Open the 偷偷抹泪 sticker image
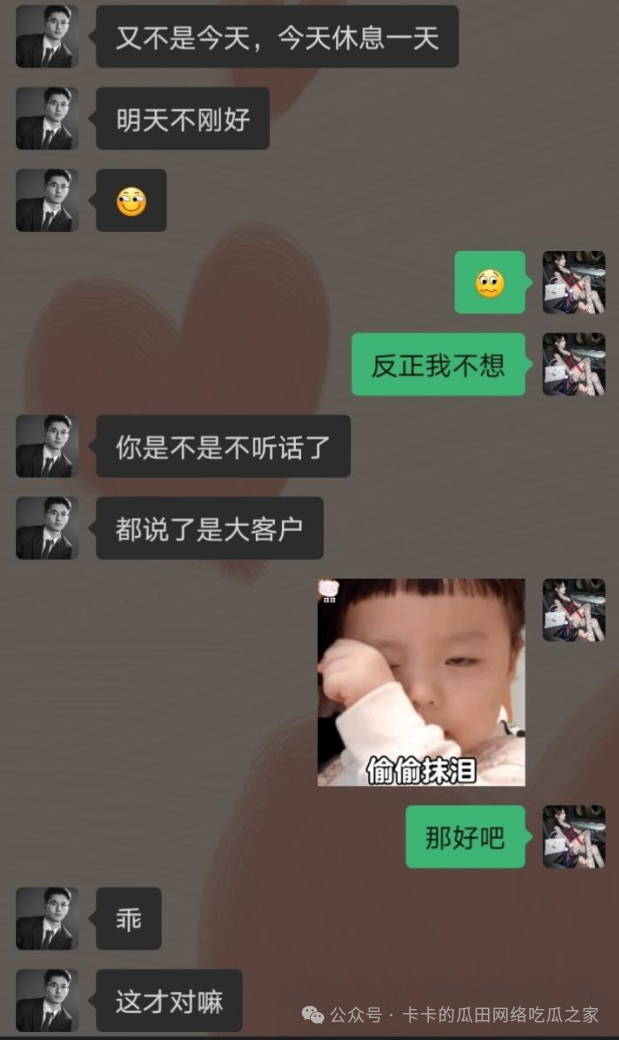 coord(421,682)
